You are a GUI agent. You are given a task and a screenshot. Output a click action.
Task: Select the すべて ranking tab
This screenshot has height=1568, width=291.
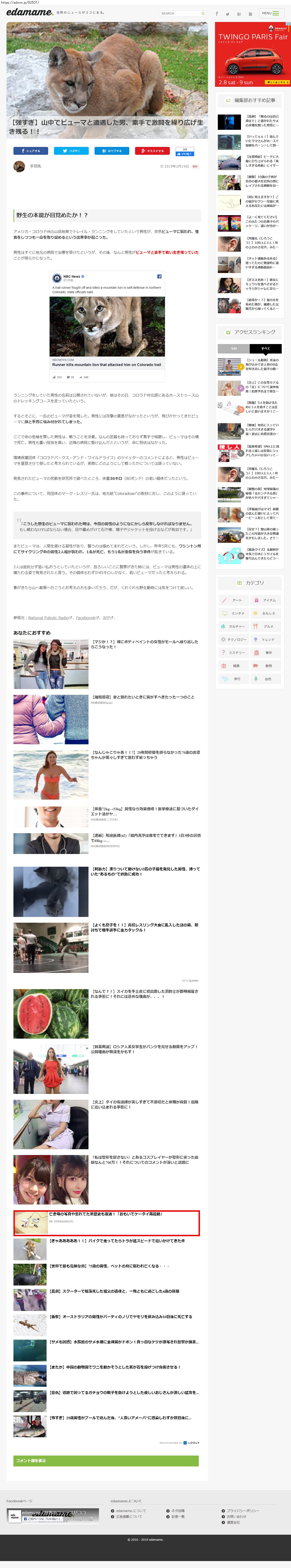coord(265,349)
